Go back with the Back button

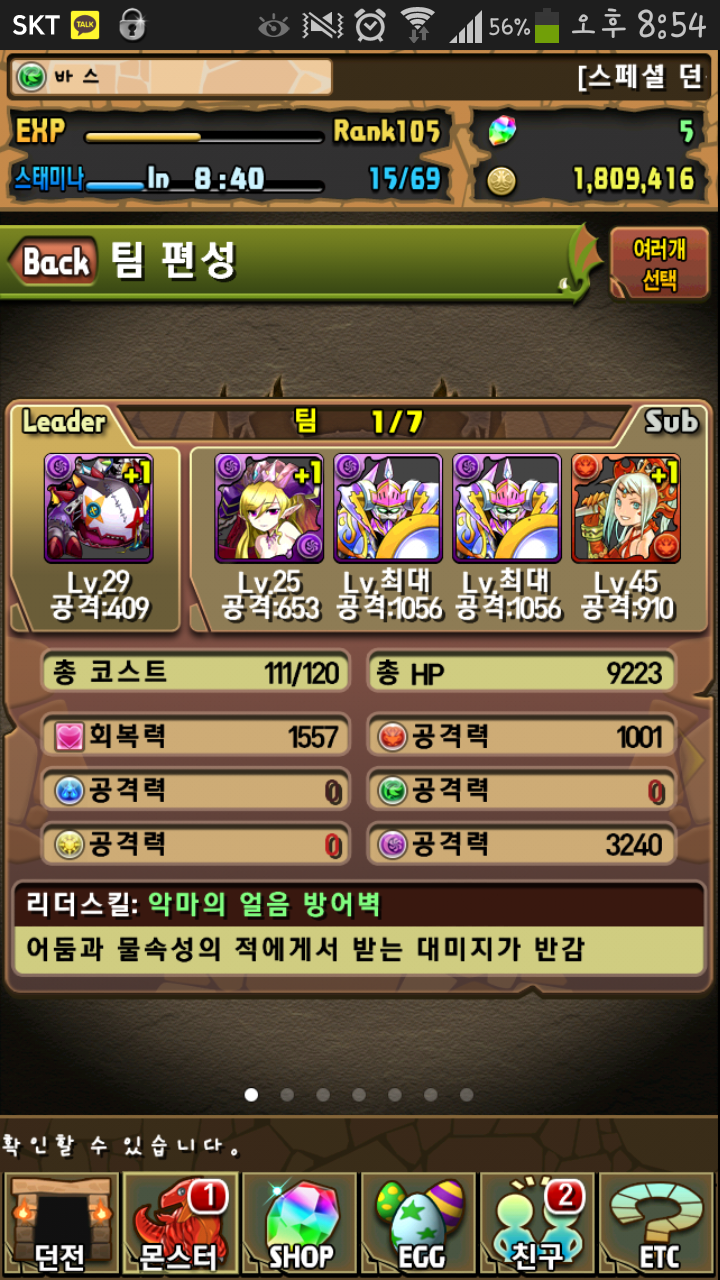click(54, 262)
